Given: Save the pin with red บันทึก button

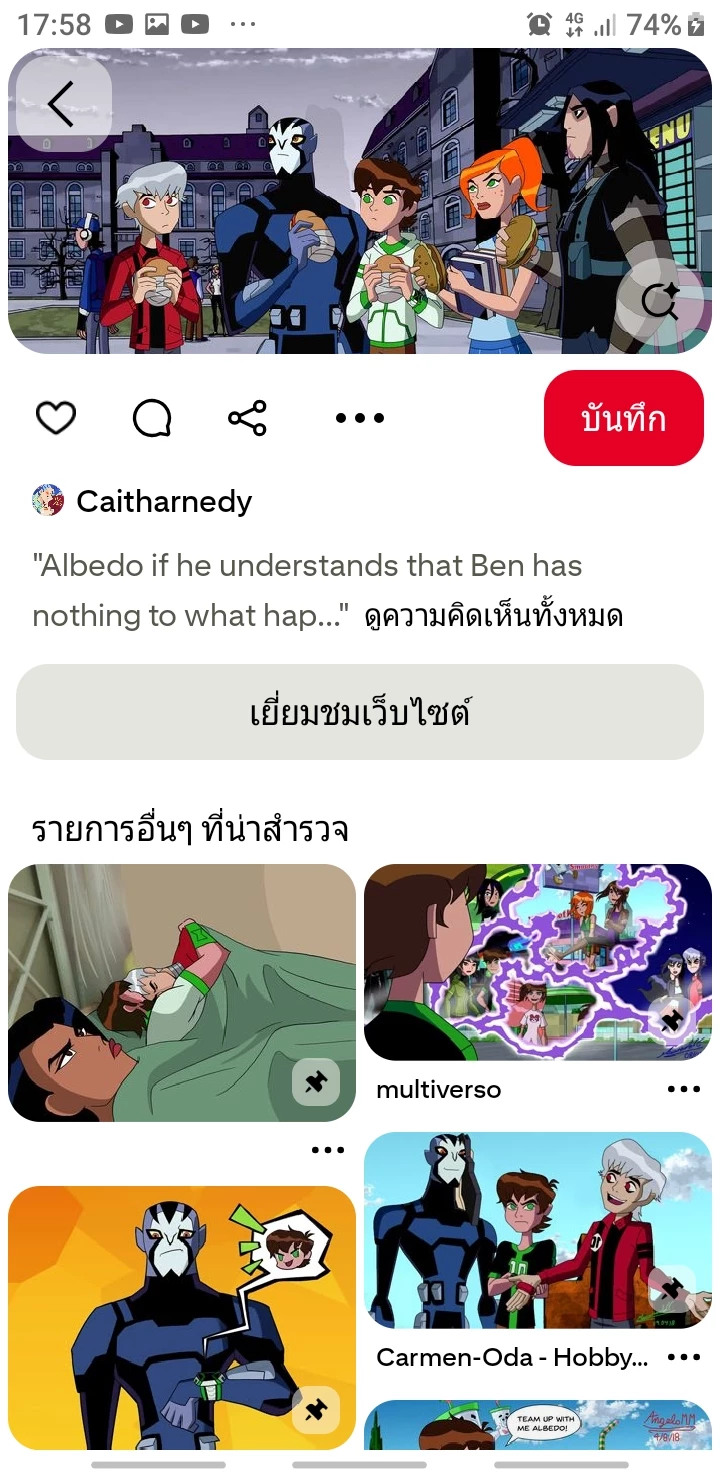Looking at the screenshot, I should point(623,418).
